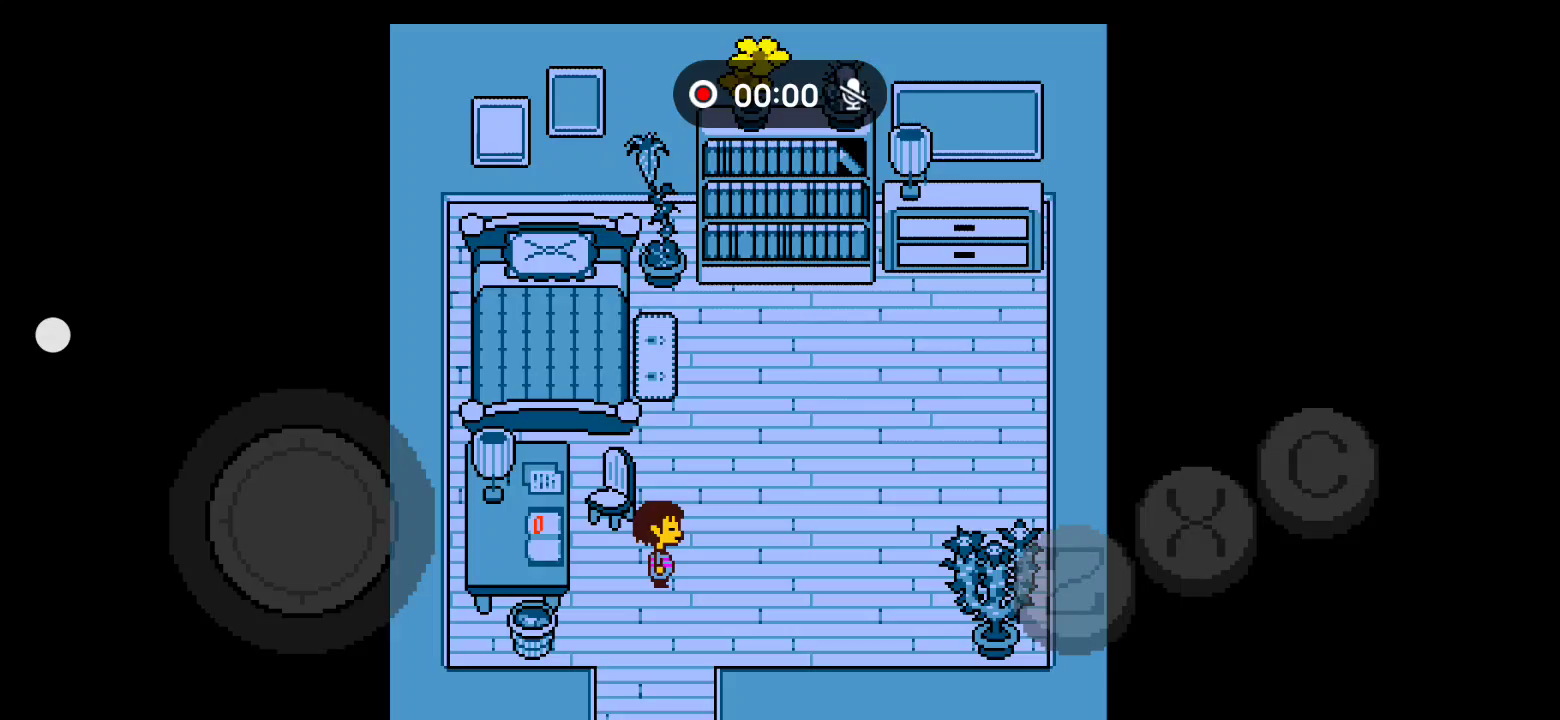Tap the white floating dot button
The width and height of the screenshot is (1560, 720).
pos(53,335)
